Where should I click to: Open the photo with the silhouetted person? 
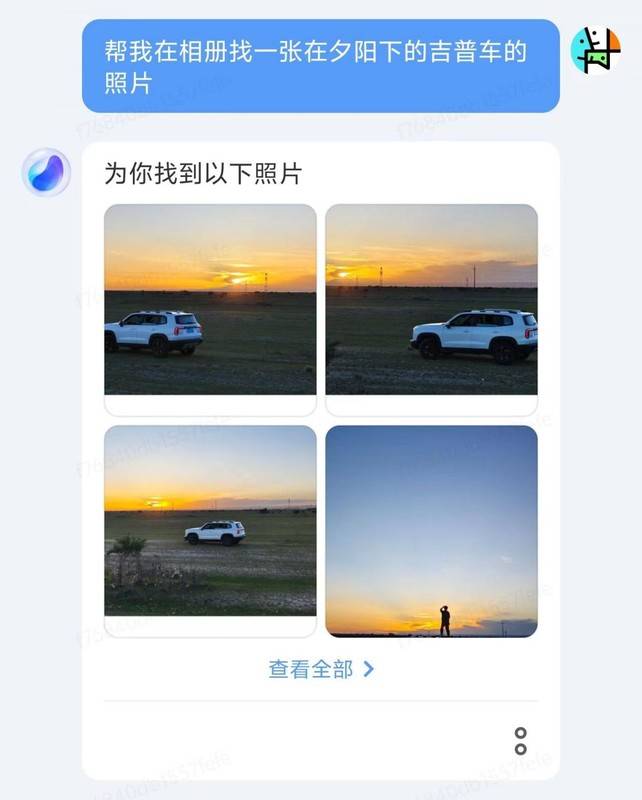[431, 531]
